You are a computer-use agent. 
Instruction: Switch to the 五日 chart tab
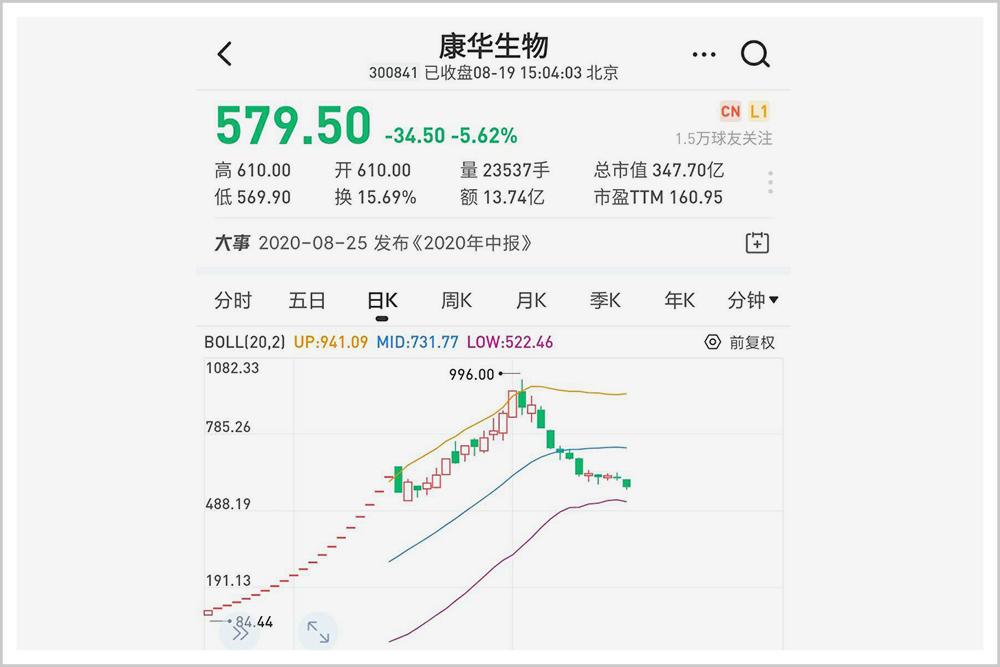point(307,300)
